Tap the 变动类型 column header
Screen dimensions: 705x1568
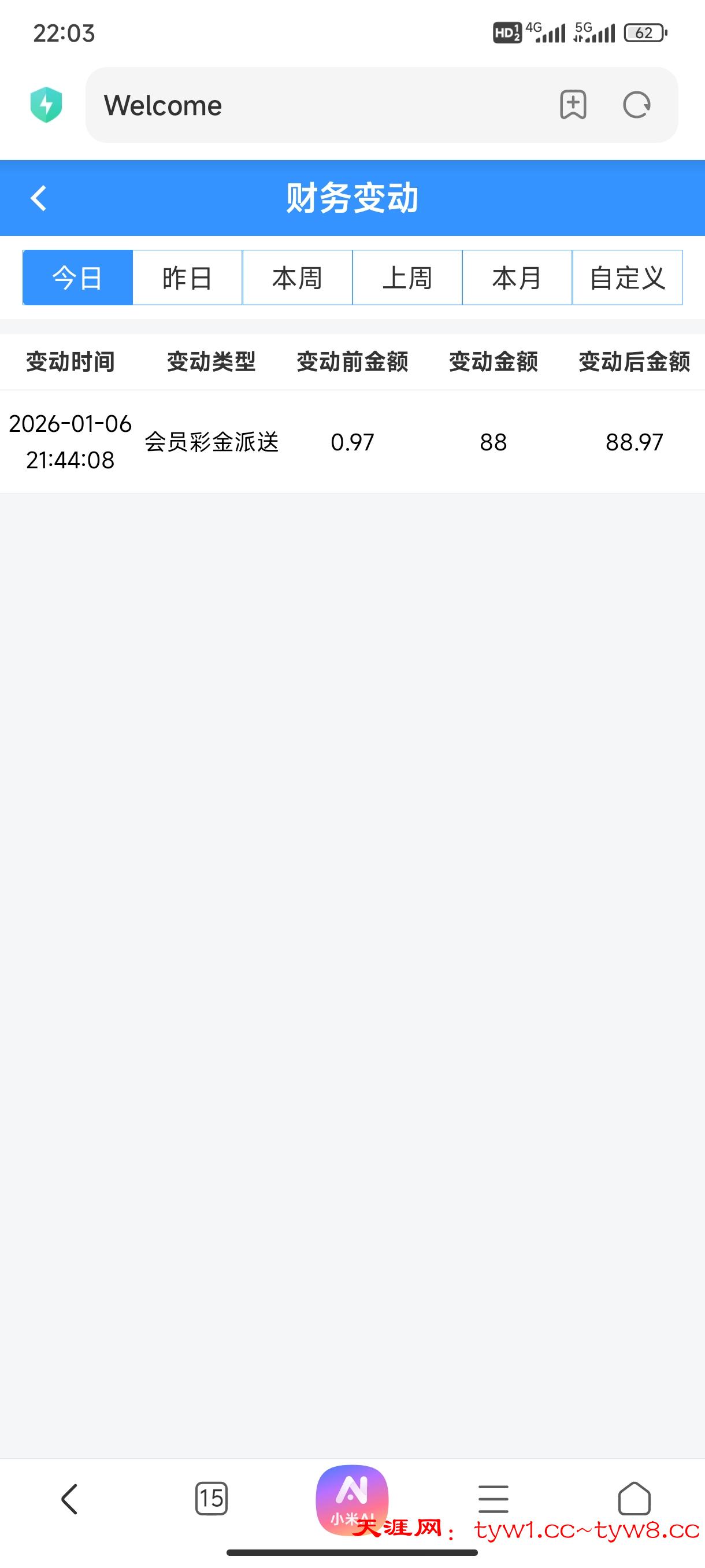[211, 361]
